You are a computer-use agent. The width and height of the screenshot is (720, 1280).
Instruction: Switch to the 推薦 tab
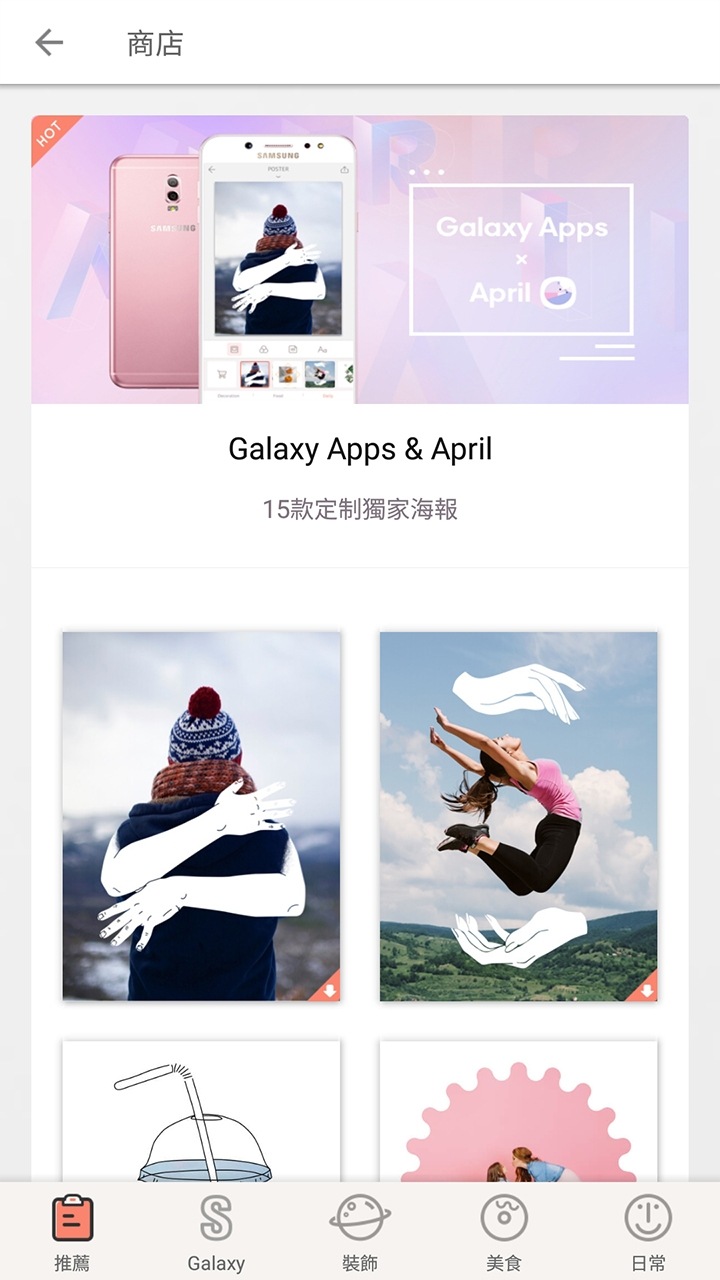(72, 1232)
